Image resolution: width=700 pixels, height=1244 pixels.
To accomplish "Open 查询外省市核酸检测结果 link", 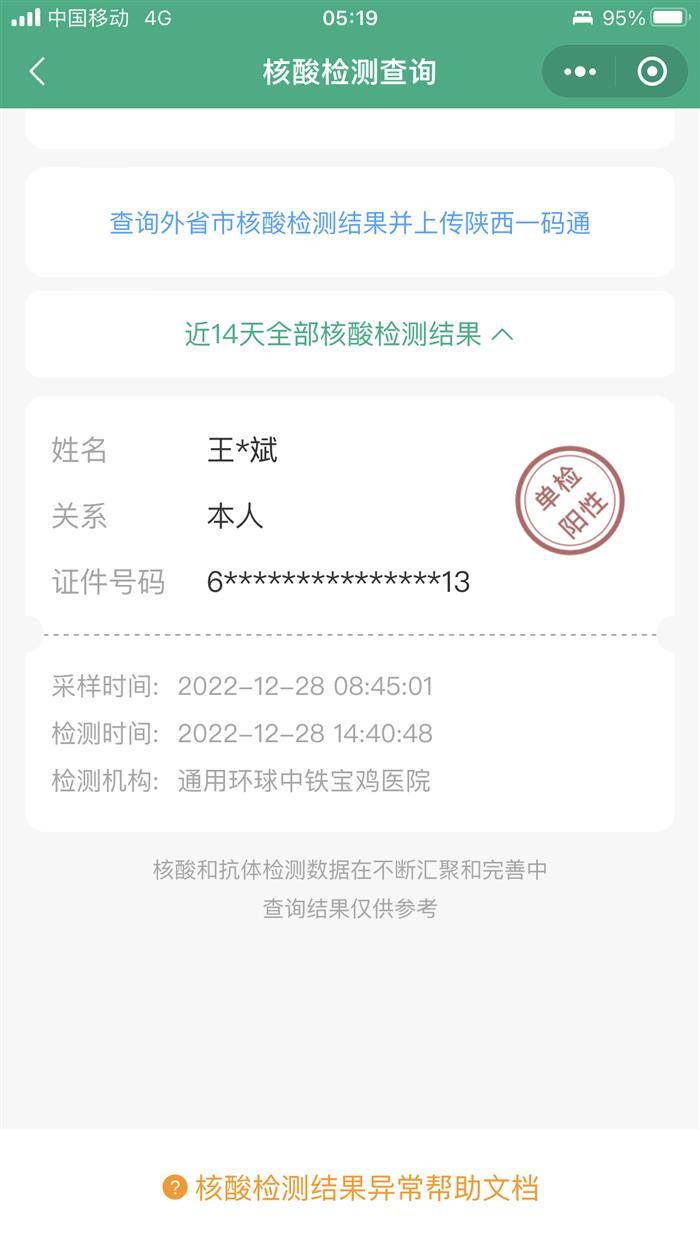I will 350,223.
